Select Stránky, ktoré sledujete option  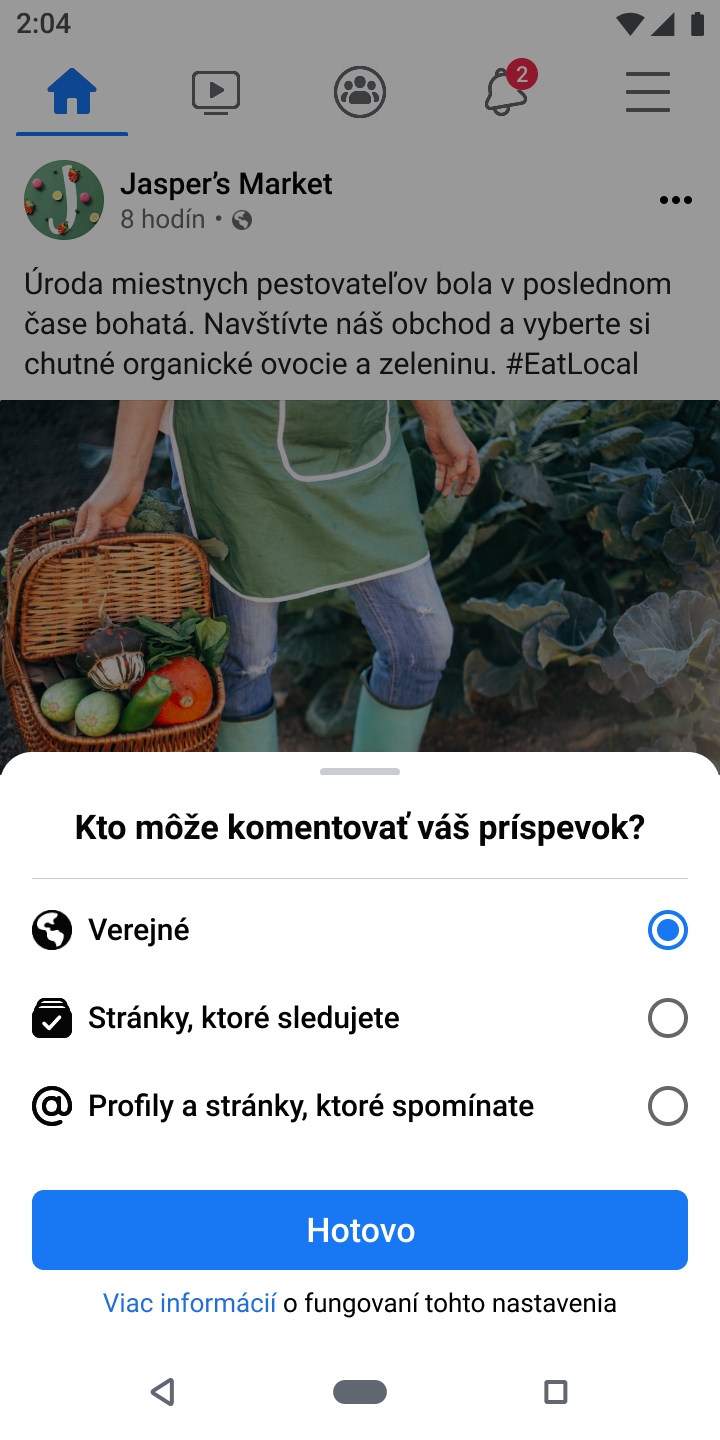pyautogui.click(x=667, y=1019)
